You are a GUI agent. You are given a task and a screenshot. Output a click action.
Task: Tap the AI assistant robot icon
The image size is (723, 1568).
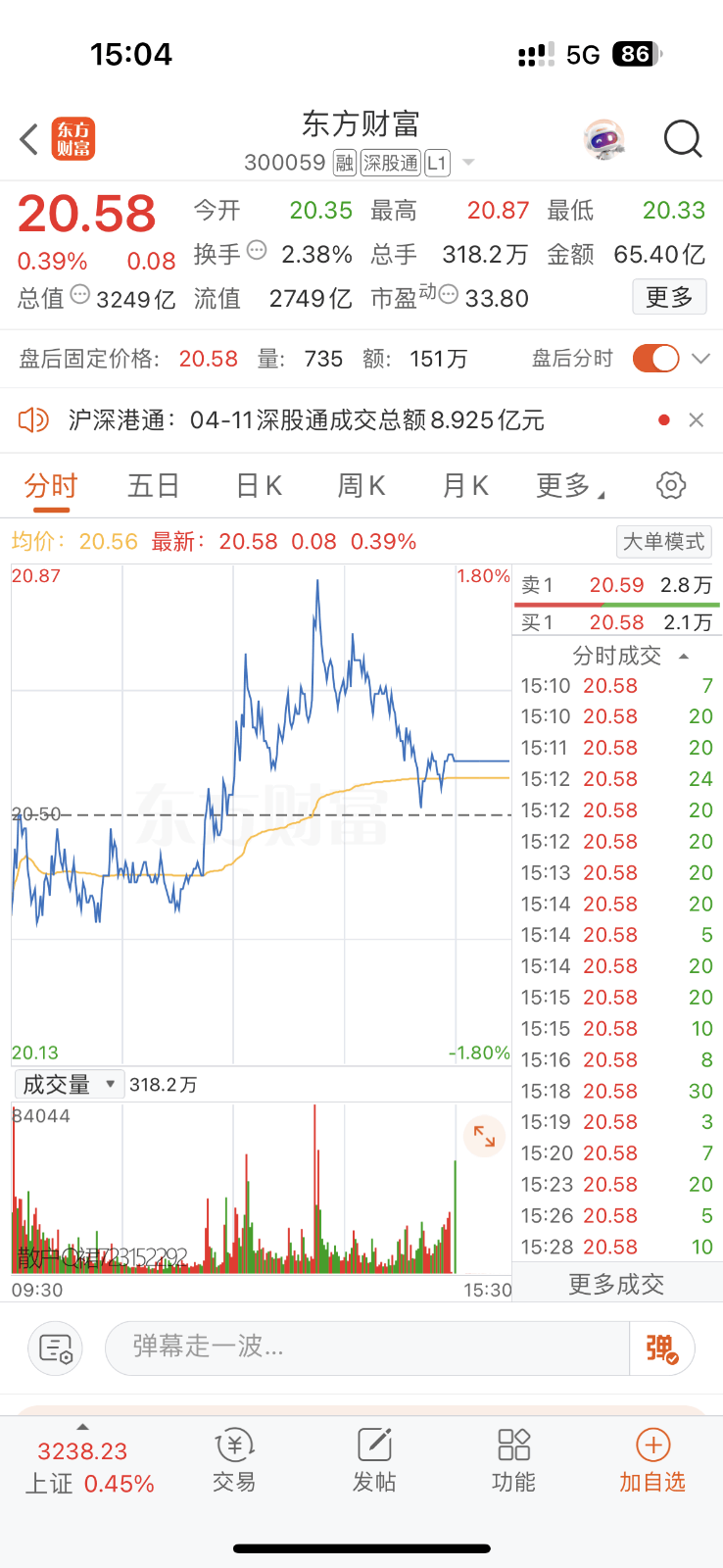point(603,138)
